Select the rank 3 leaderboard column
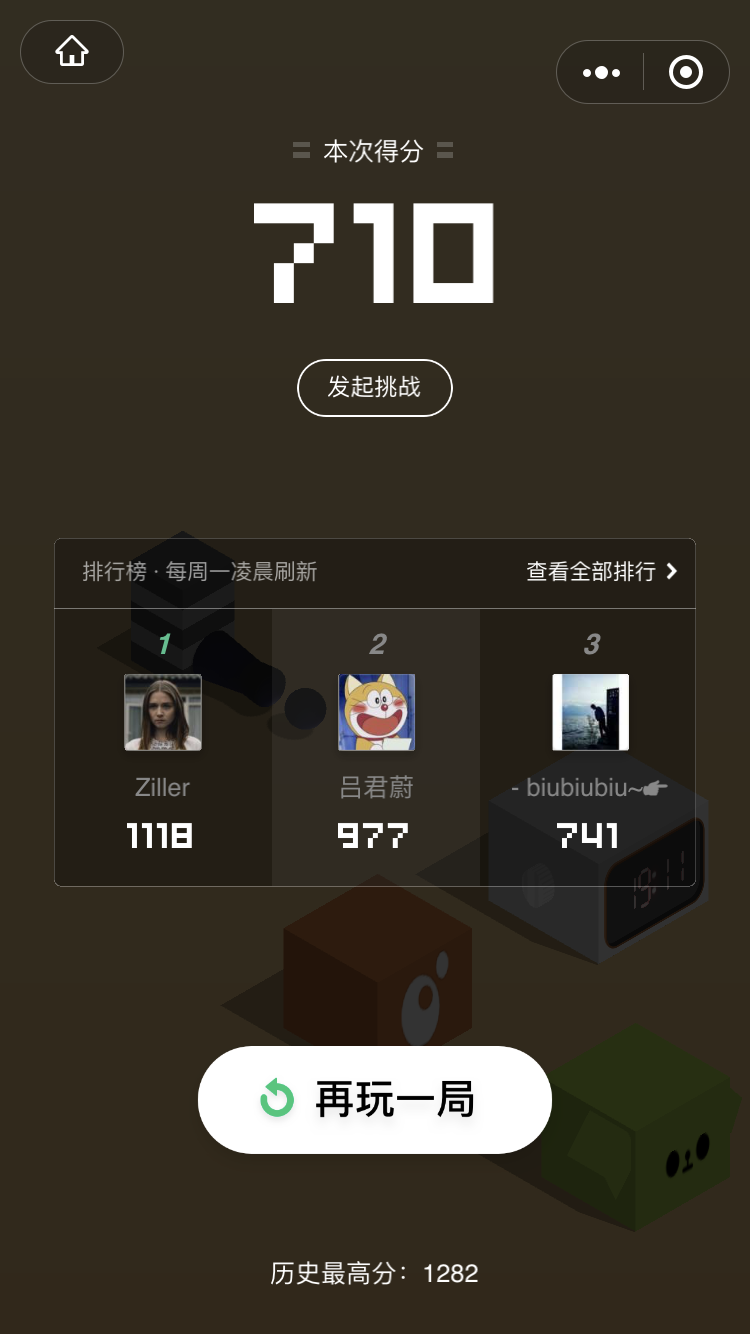Image resolution: width=750 pixels, height=1334 pixels. point(590,745)
